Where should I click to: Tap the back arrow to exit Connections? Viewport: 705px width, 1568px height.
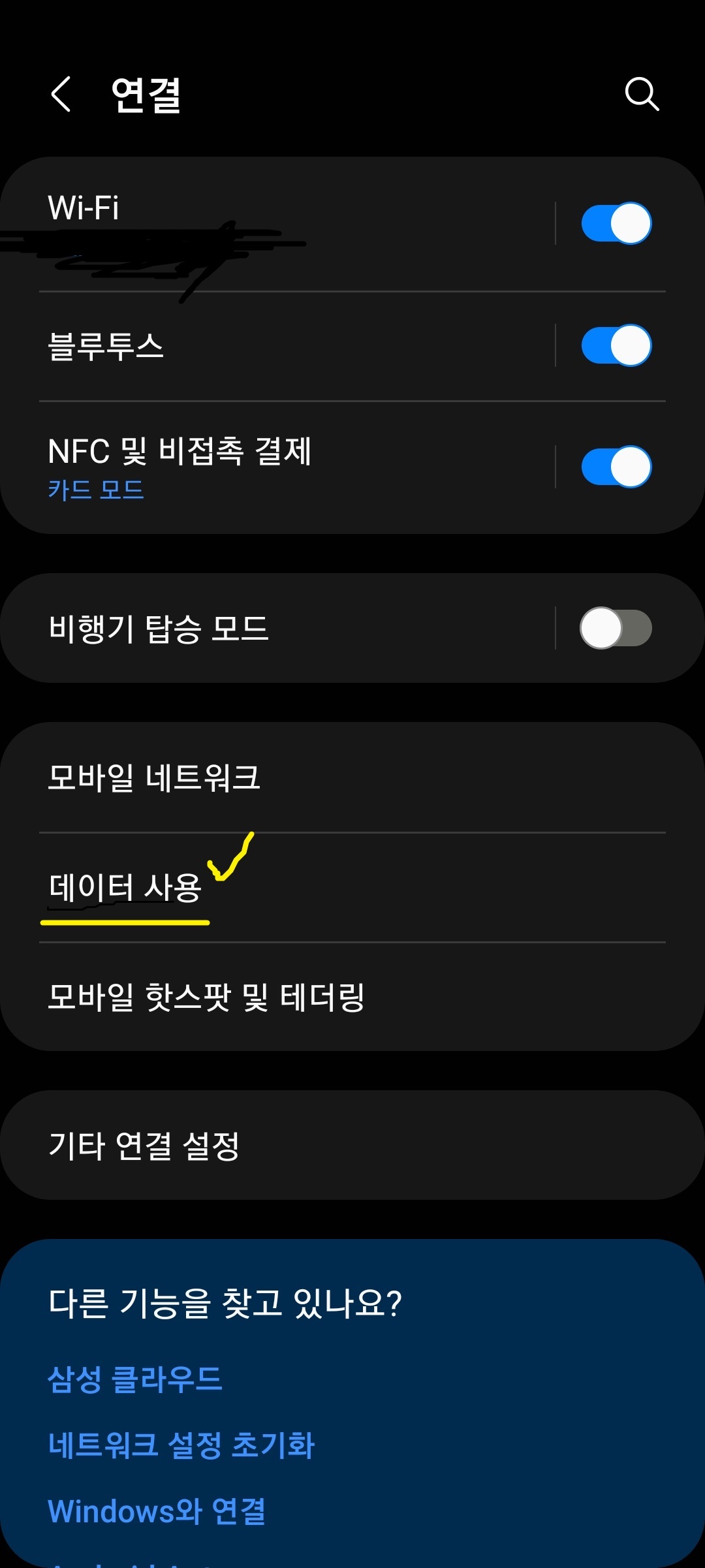62,95
